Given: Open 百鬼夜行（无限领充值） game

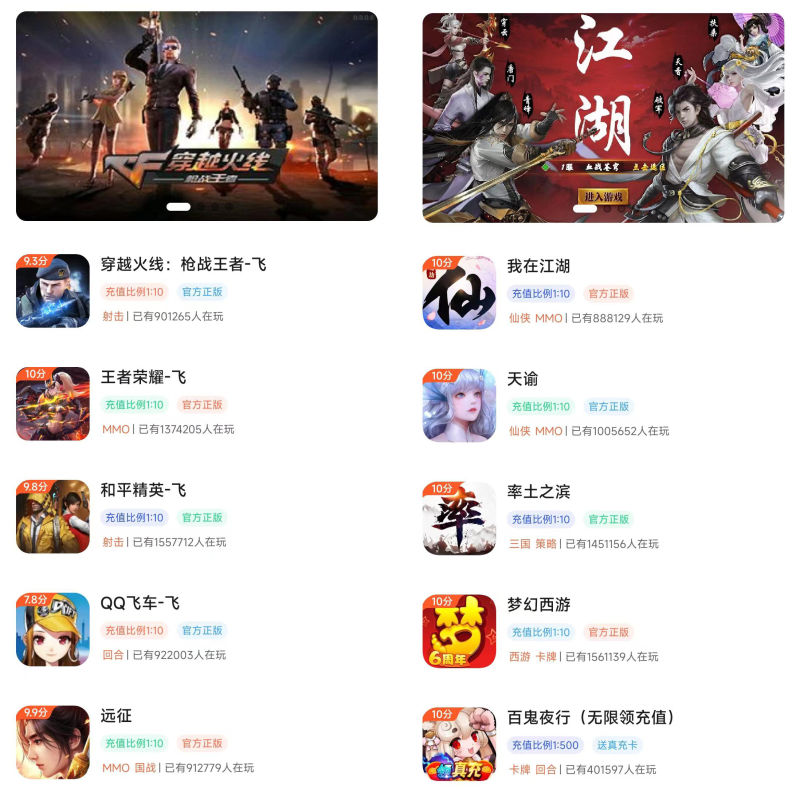Looking at the screenshot, I should [591, 718].
